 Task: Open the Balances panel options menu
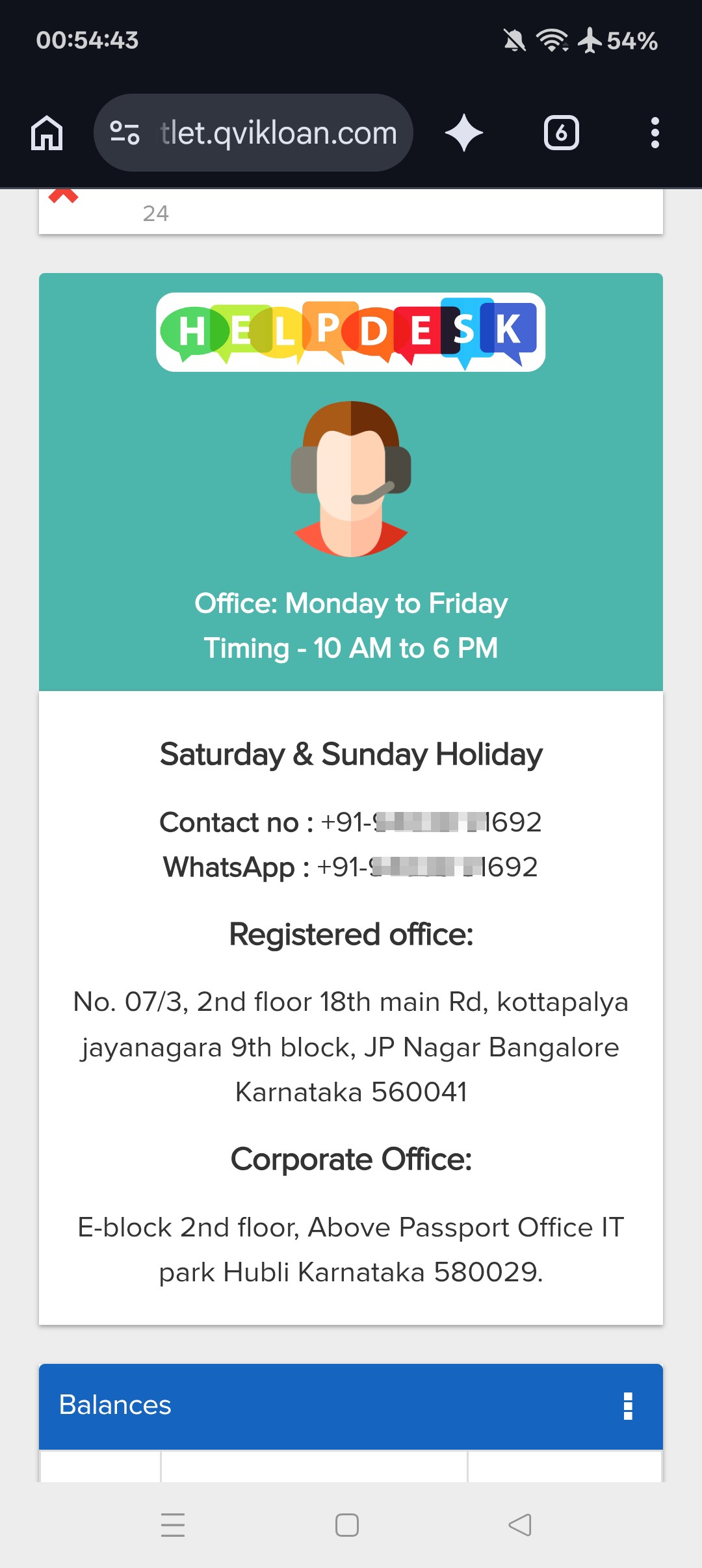pyautogui.click(x=628, y=1406)
